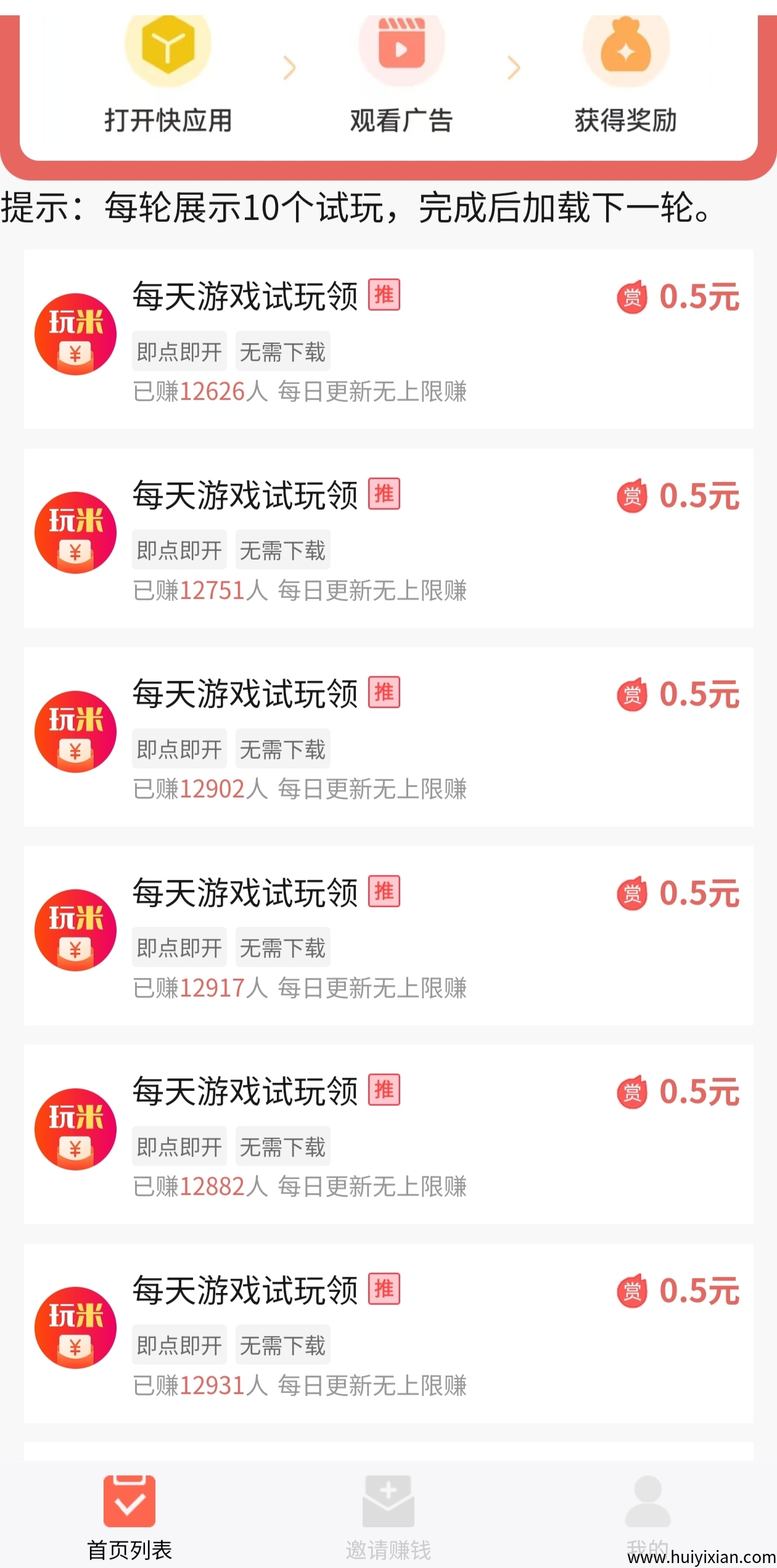Screen dimensions: 777x1568
Task: Go to the 邀请赚钱 tab
Action: (x=388, y=1516)
